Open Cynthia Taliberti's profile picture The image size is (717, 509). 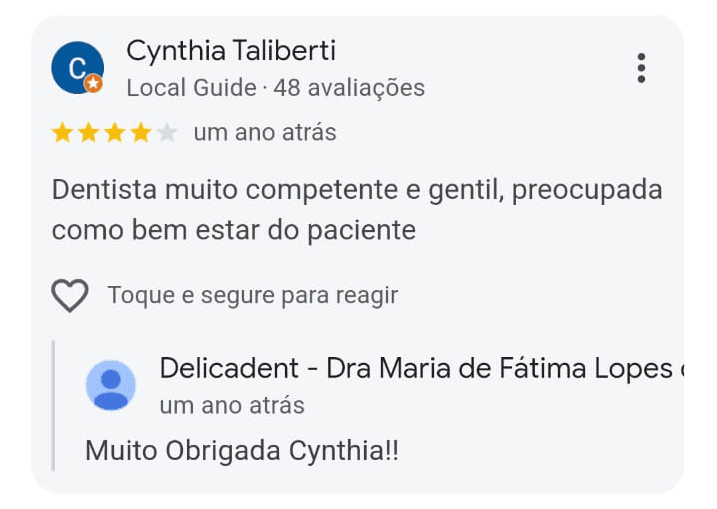[77, 68]
